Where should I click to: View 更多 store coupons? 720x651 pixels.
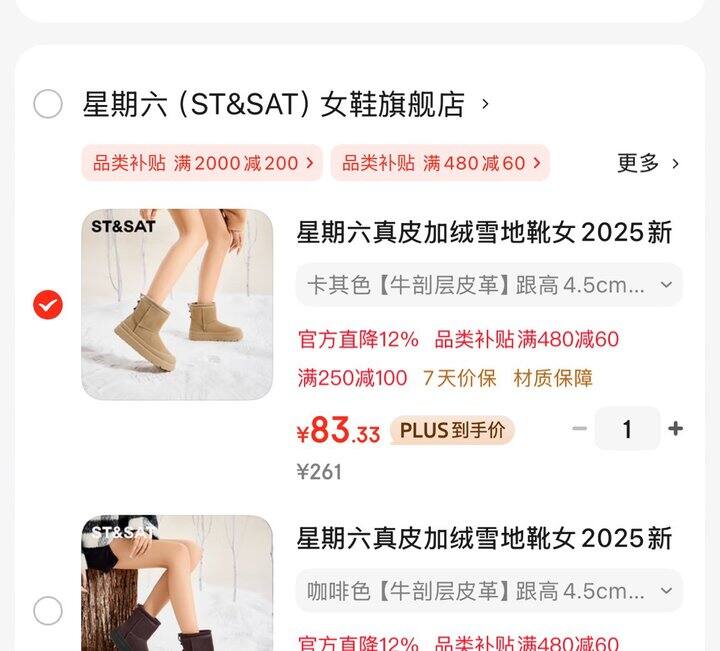tap(648, 163)
